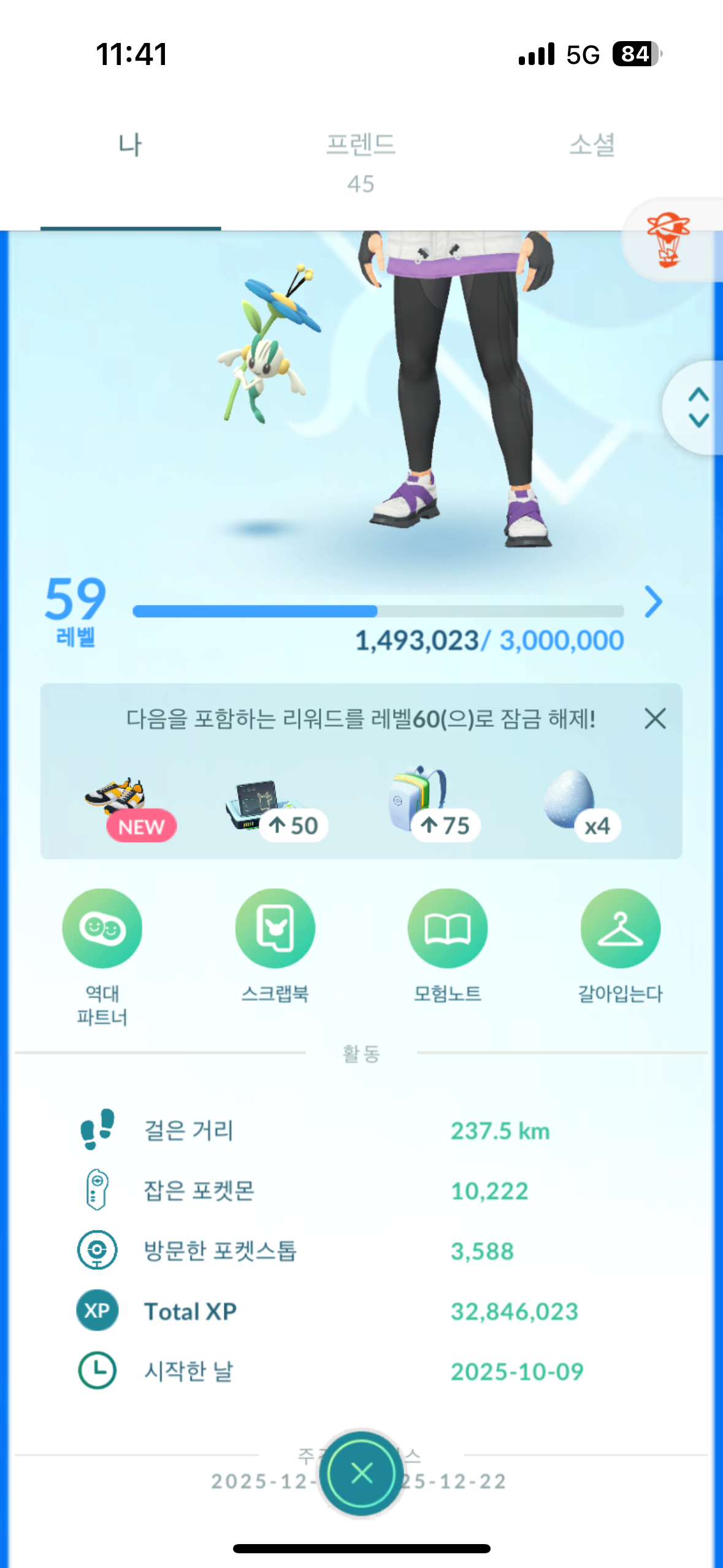Open the 모험노트

coord(448,928)
